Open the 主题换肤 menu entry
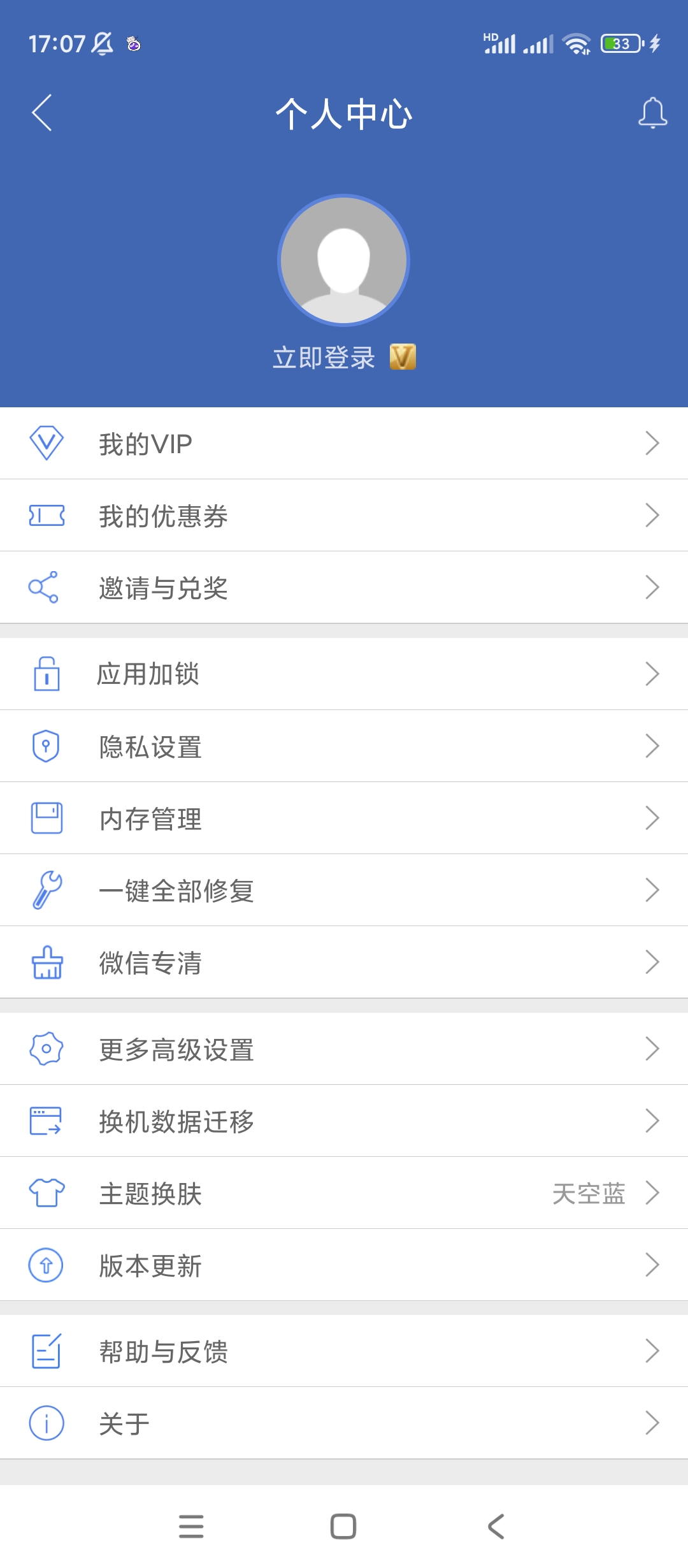This screenshot has height=1568, width=688. [x=150, y=1194]
